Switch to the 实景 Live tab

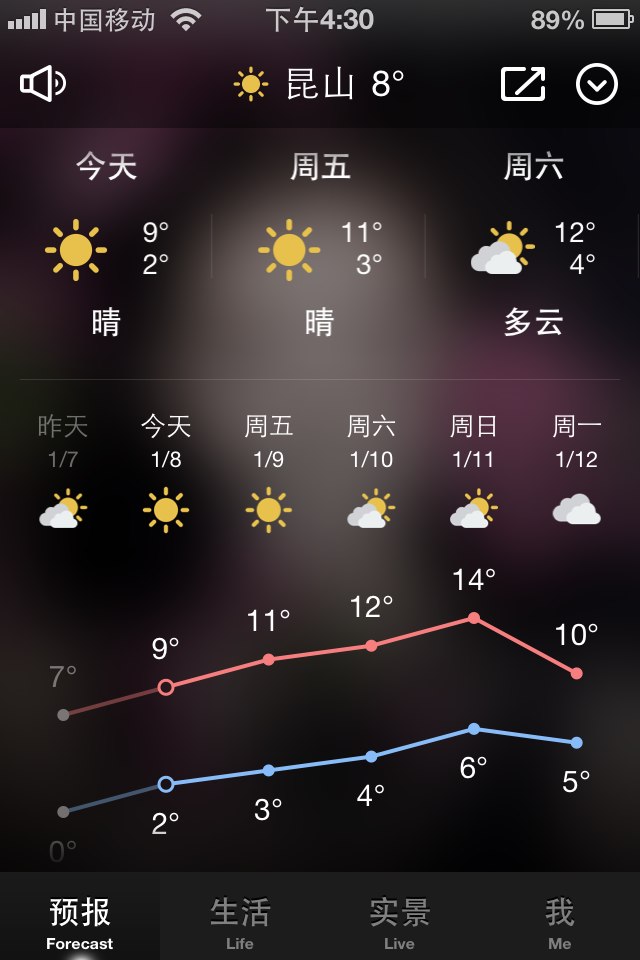click(x=399, y=922)
